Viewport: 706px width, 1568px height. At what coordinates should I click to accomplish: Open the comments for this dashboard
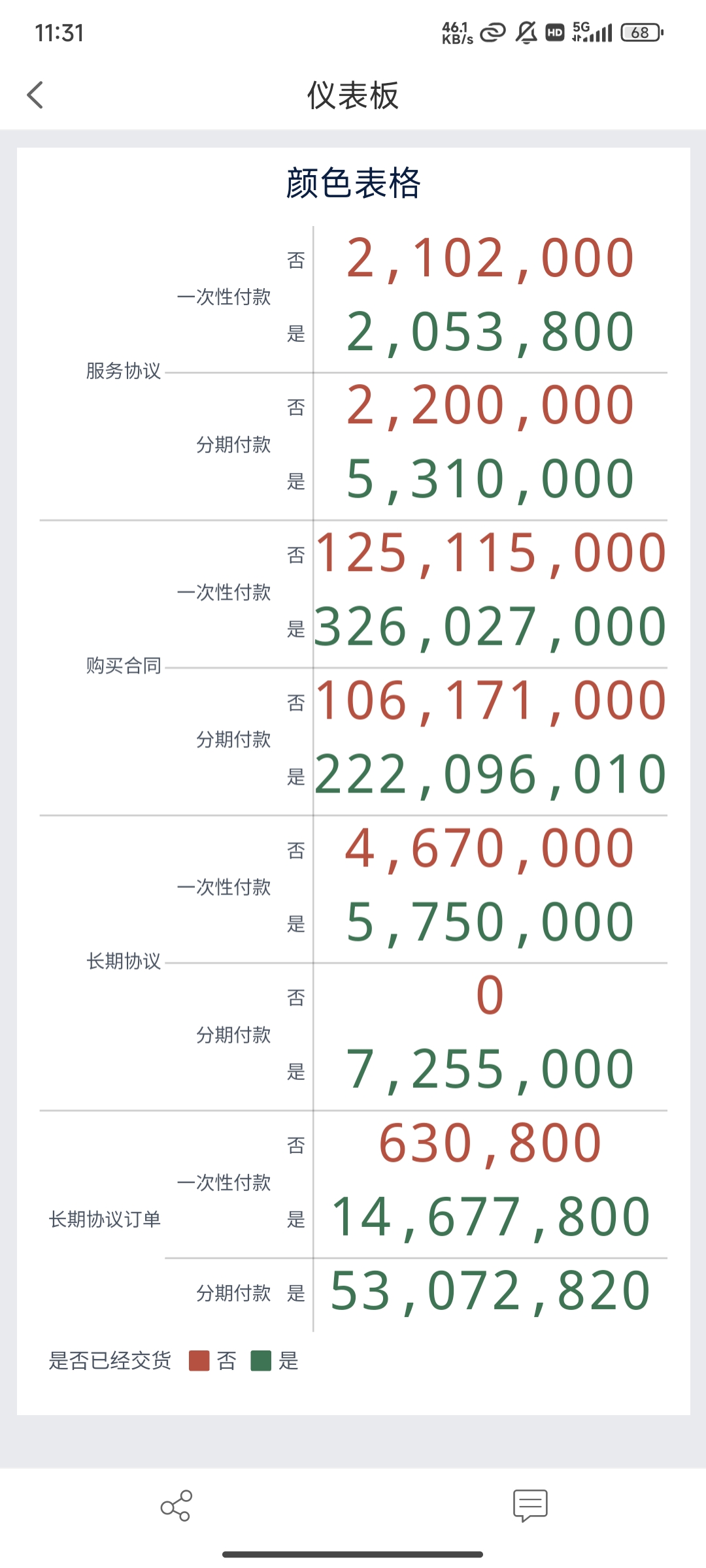[530, 1505]
